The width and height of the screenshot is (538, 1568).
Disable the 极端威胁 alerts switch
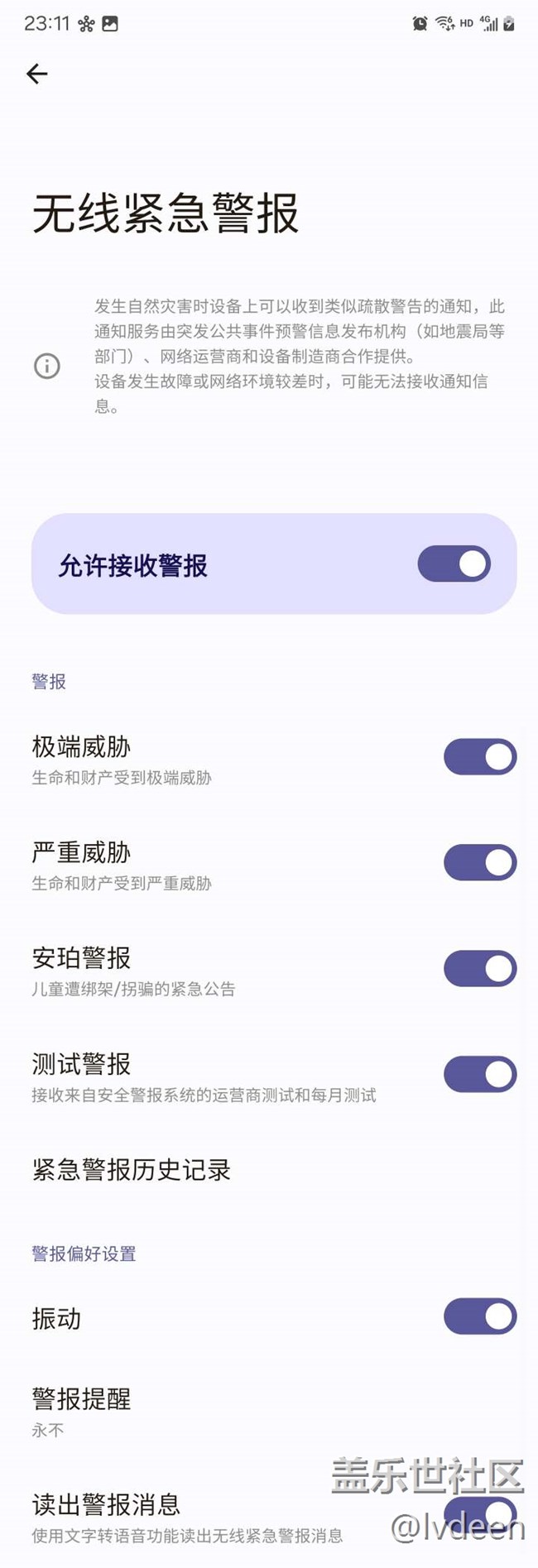click(480, 757)
